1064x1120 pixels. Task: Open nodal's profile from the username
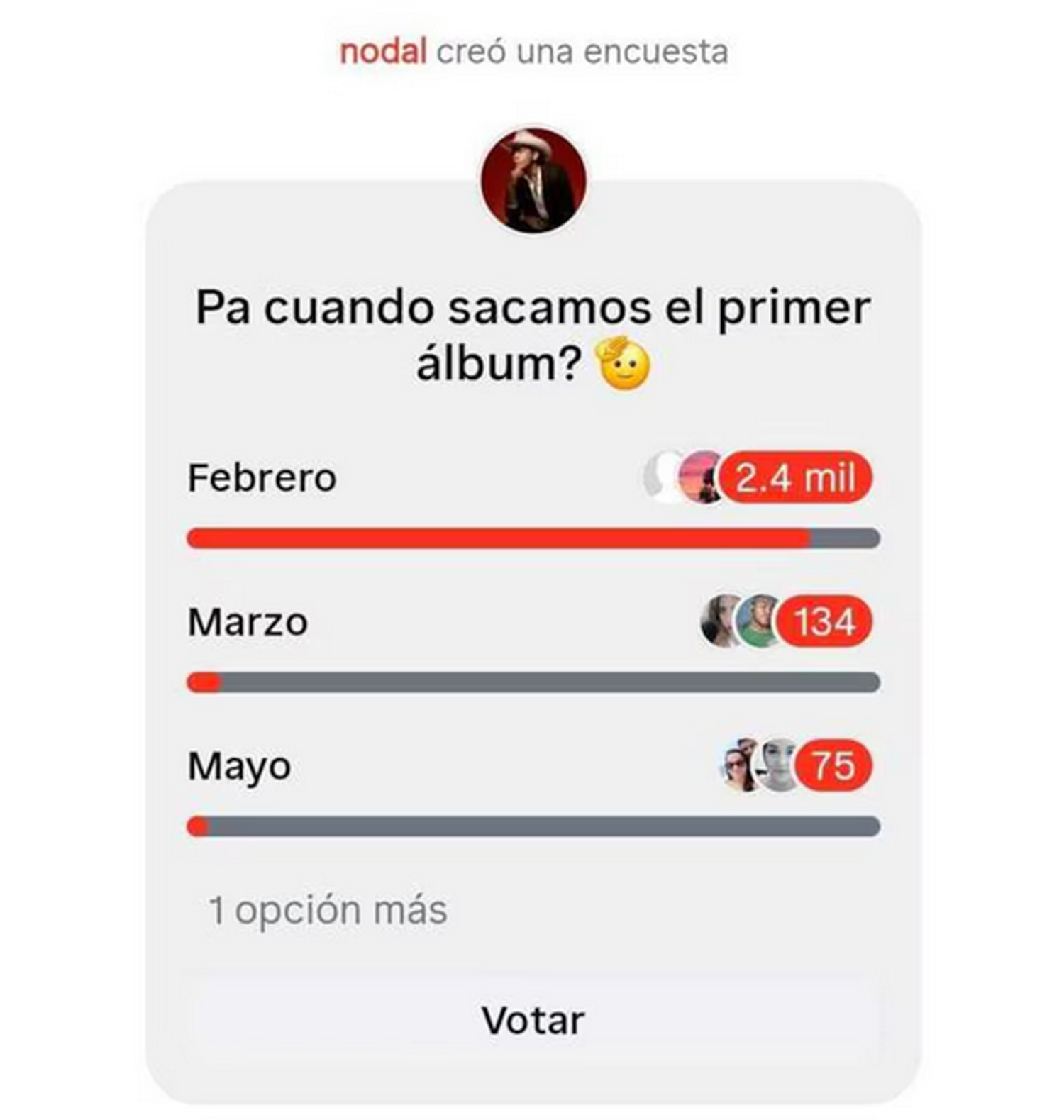[383, 52]
